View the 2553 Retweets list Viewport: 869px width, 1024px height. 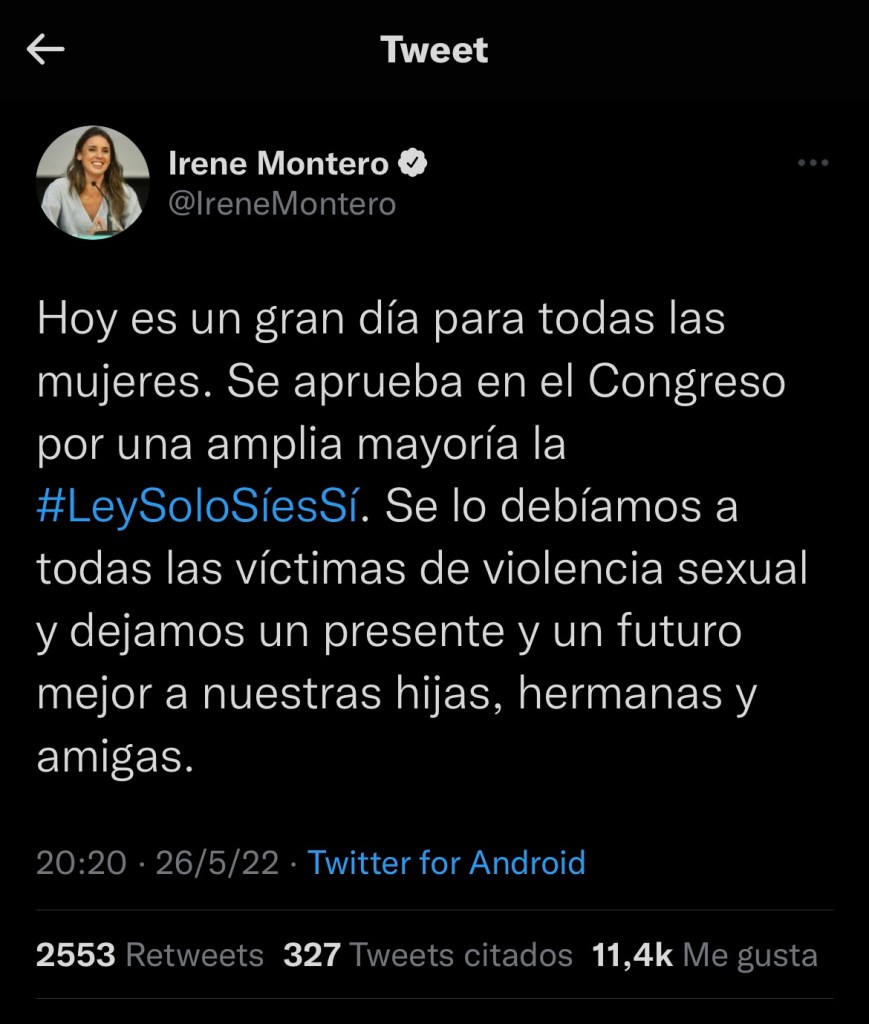[x=150, y=955]
